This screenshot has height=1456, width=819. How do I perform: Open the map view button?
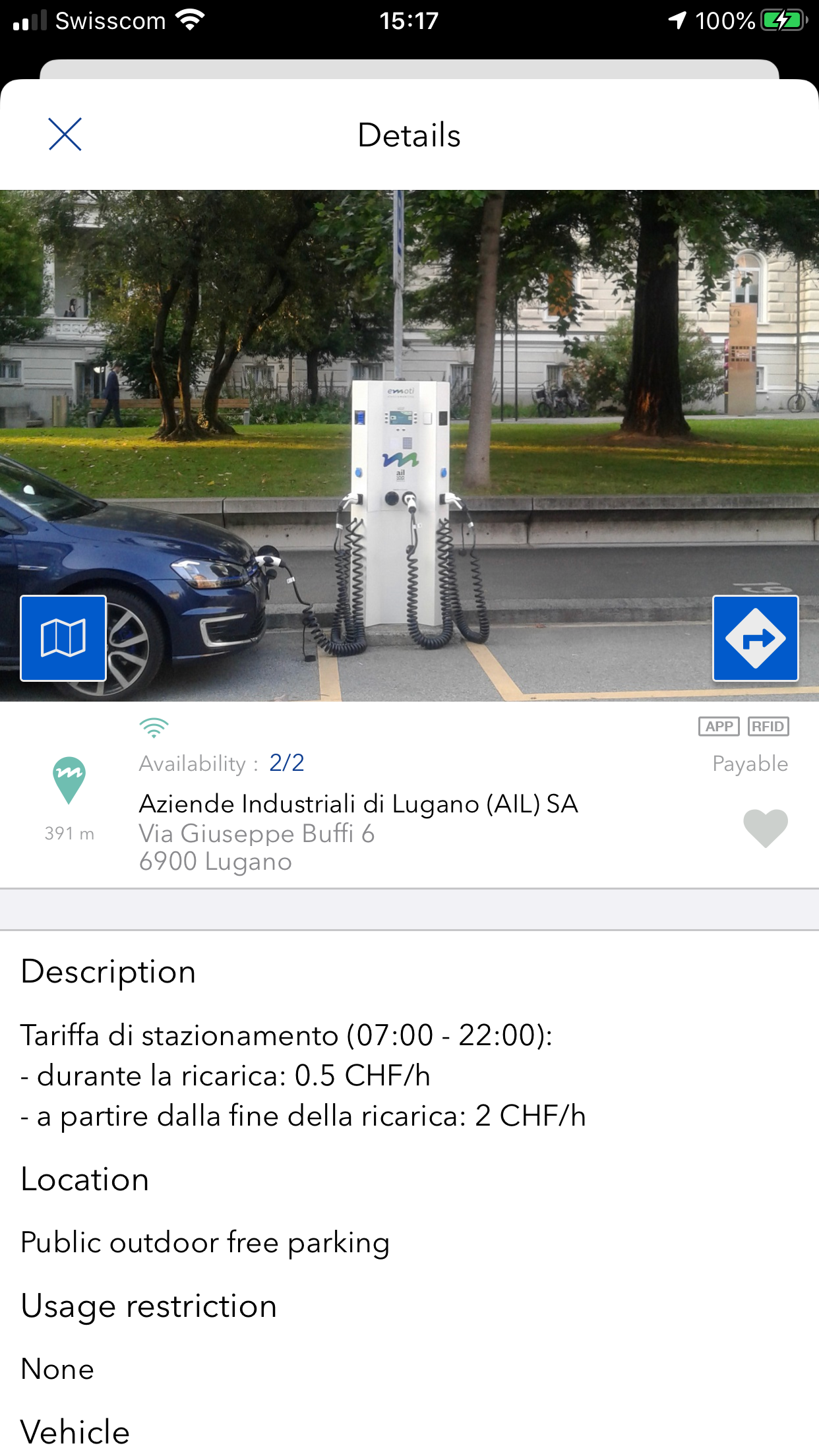coord(63,638)
